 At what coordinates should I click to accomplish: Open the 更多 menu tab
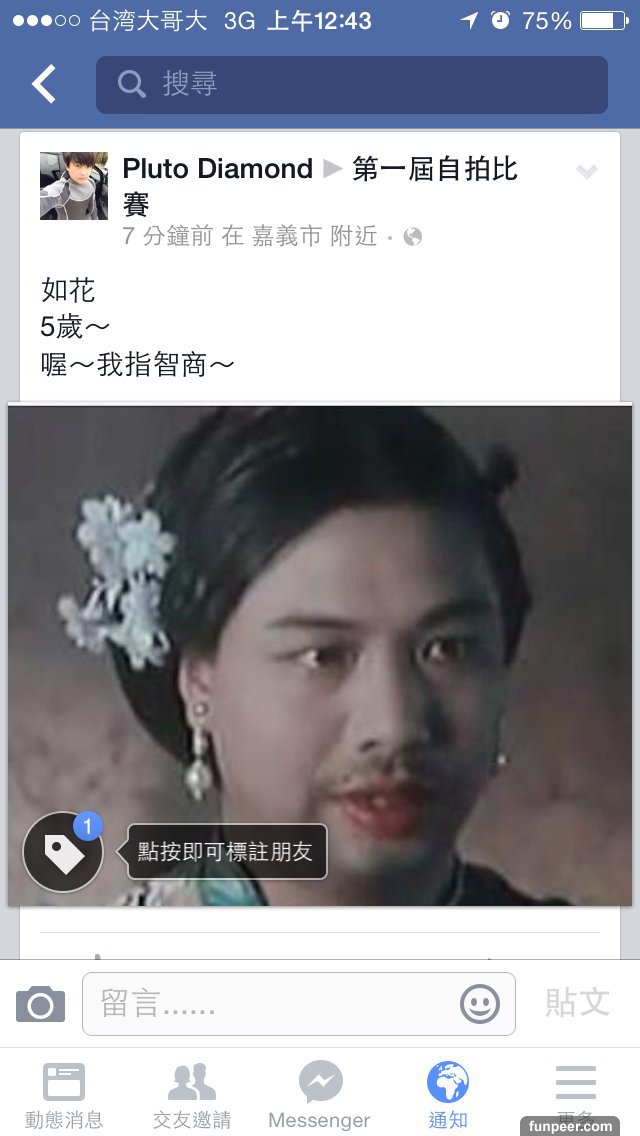click(576, 1095)
